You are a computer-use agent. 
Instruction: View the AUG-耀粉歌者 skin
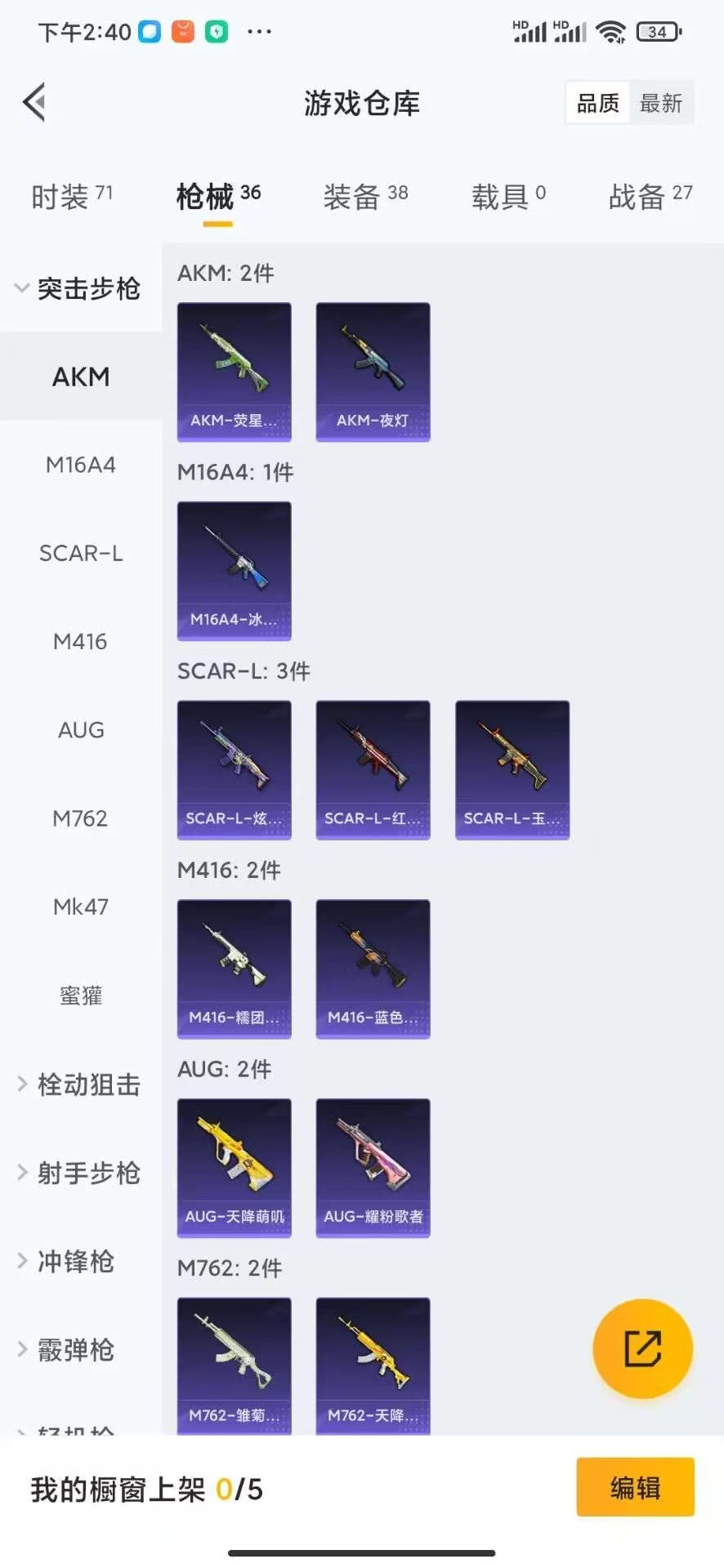click(373, 1167)
